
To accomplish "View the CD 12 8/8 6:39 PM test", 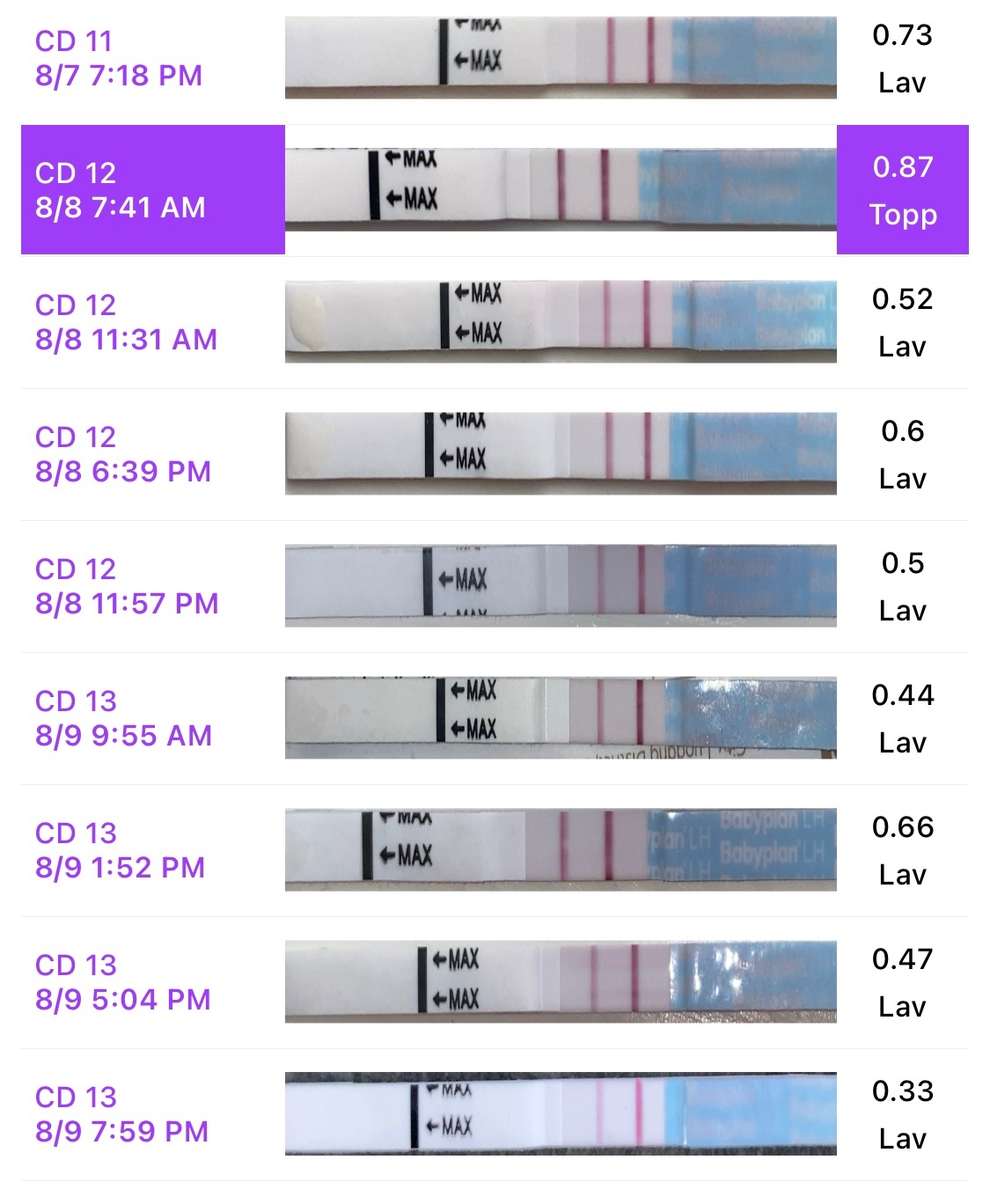I will pos(123,454).
